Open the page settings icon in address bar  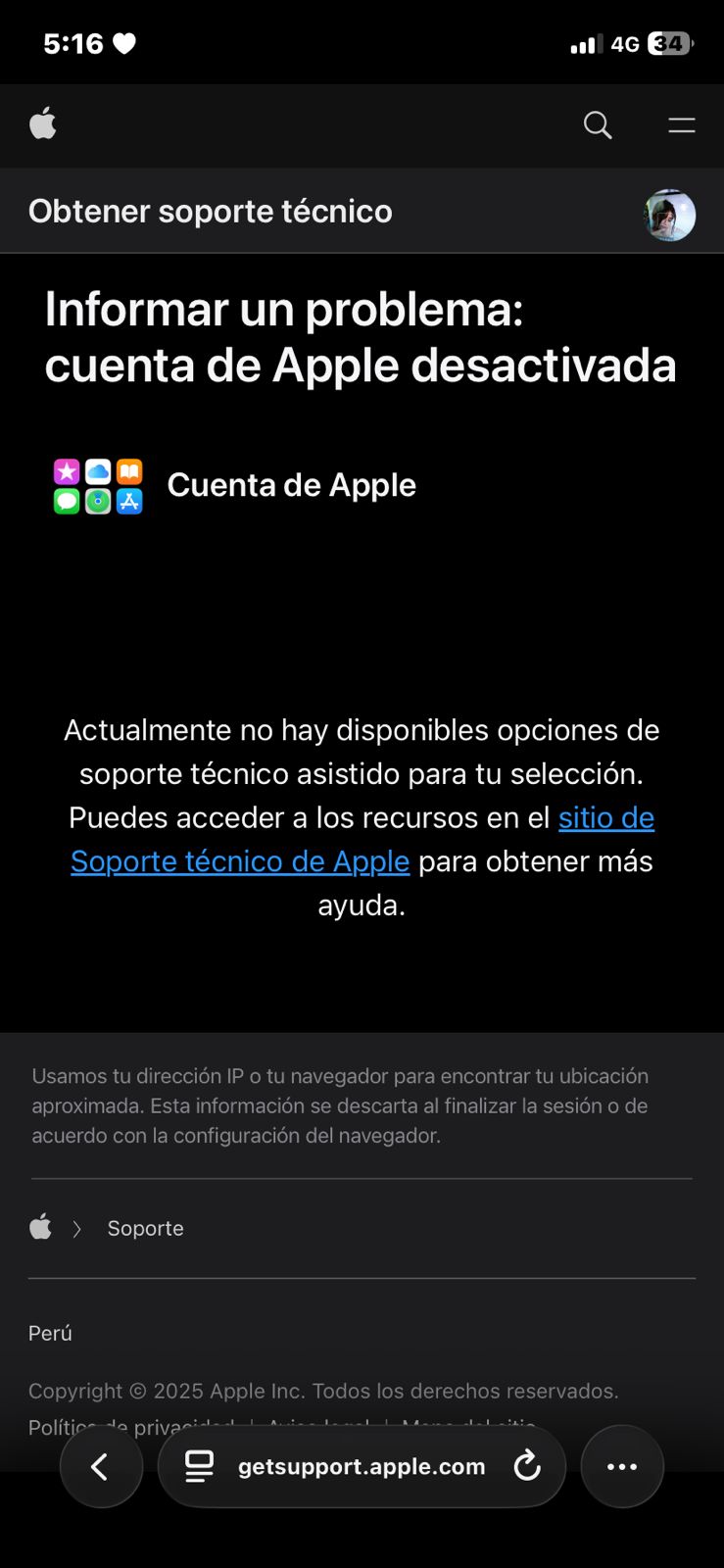[x=200, y=1466]
